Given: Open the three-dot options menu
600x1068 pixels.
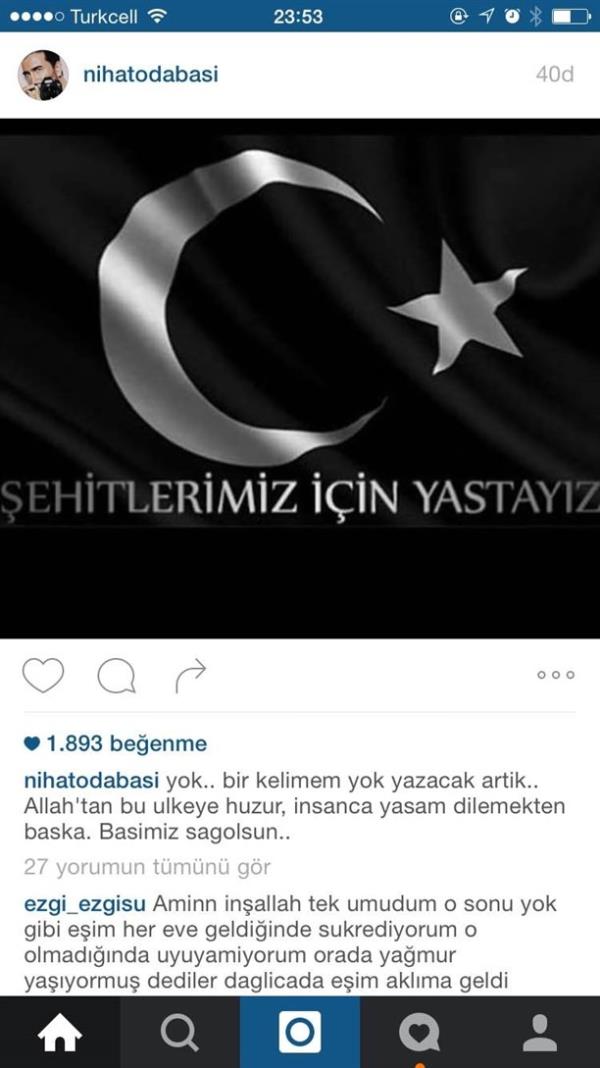Looking at the screenshot, I should tap(556, 675).
